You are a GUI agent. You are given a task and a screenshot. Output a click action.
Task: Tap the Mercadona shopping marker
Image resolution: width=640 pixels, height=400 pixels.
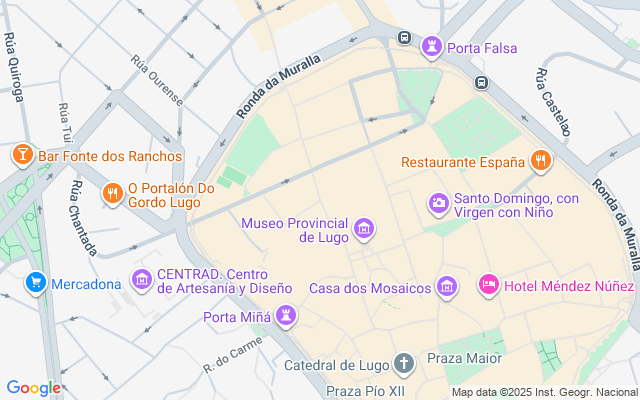[x=37, y=283]
